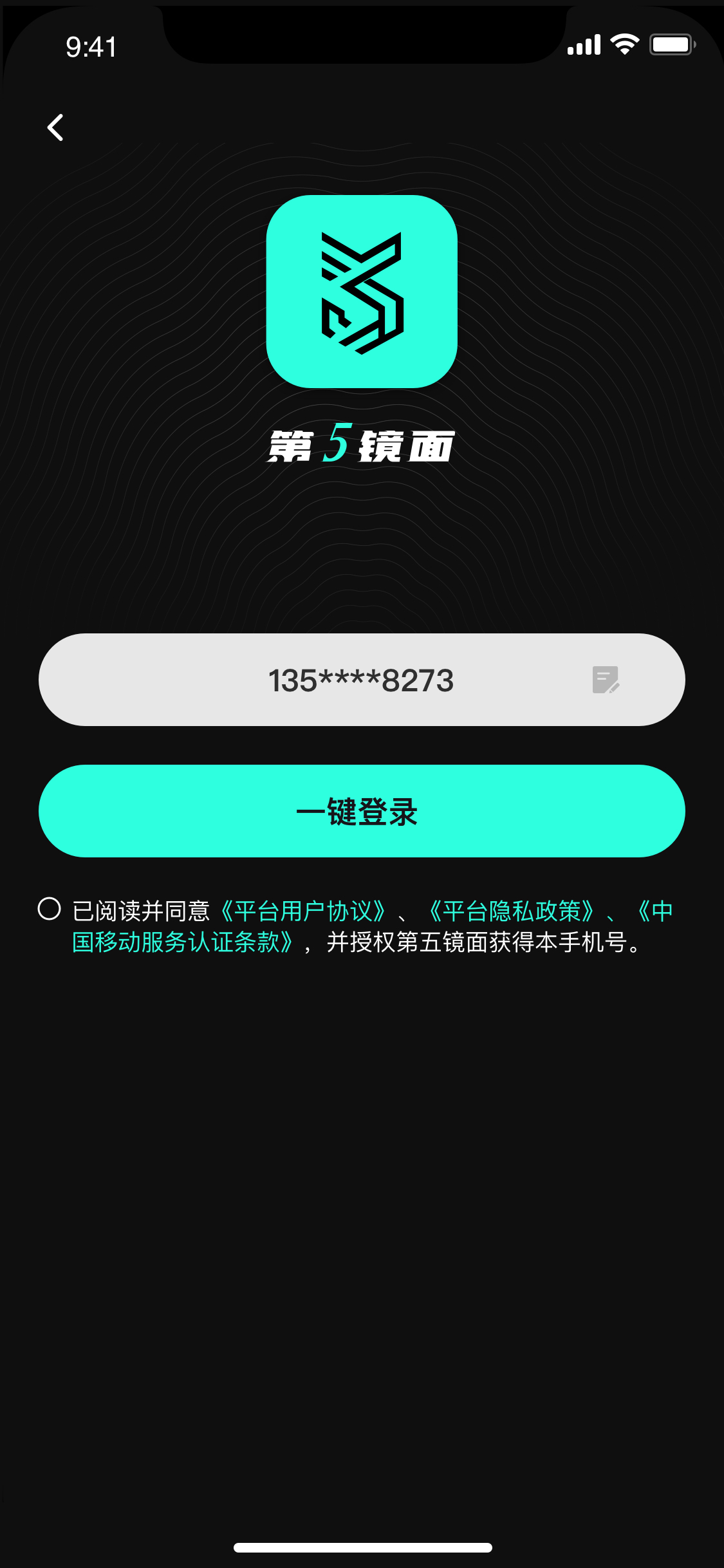The width and height of the screenshot is (724, 1568).
Task: Open the 《中国移动服务认证条款》 link
Action: click(183, 942)
